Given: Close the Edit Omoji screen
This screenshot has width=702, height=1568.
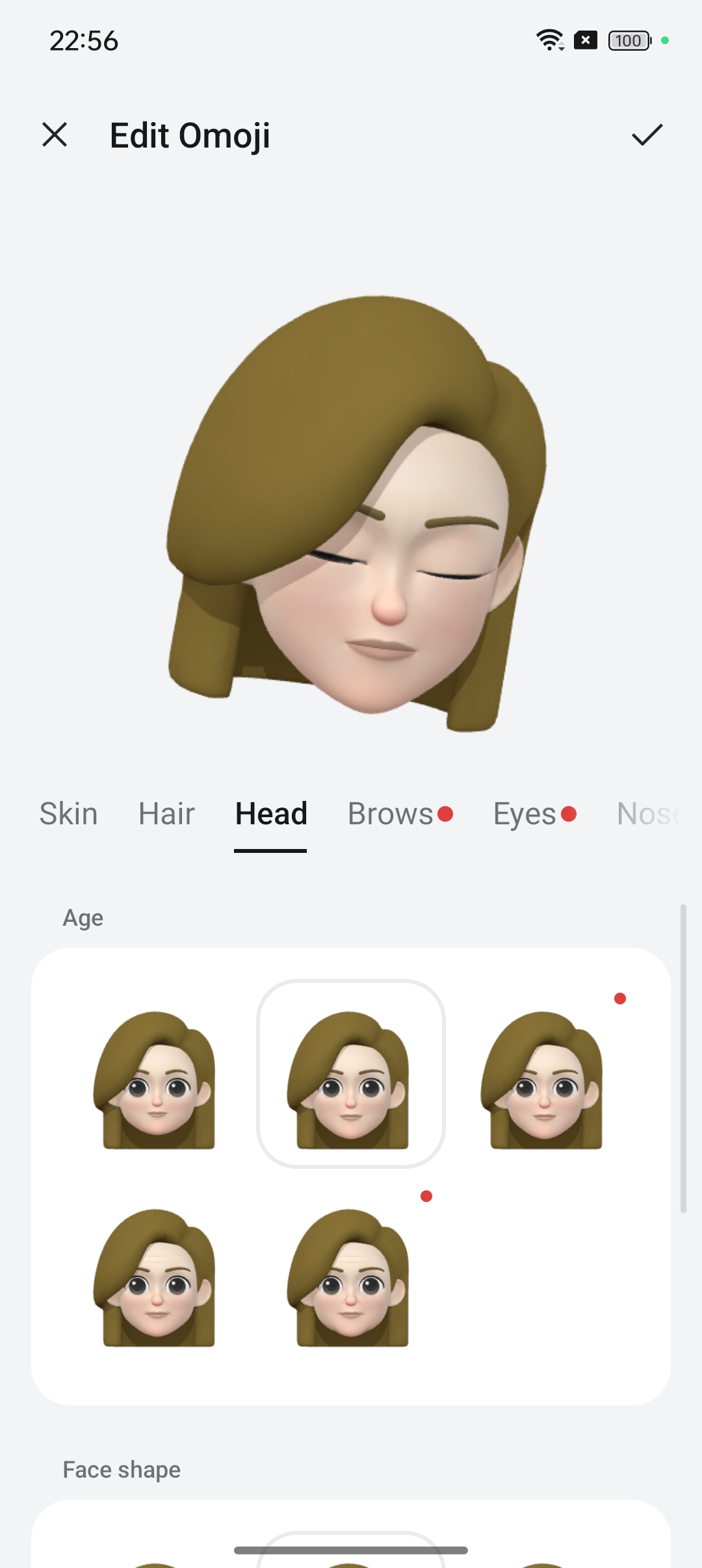Looking at the screenshot, I should point(55,135).
